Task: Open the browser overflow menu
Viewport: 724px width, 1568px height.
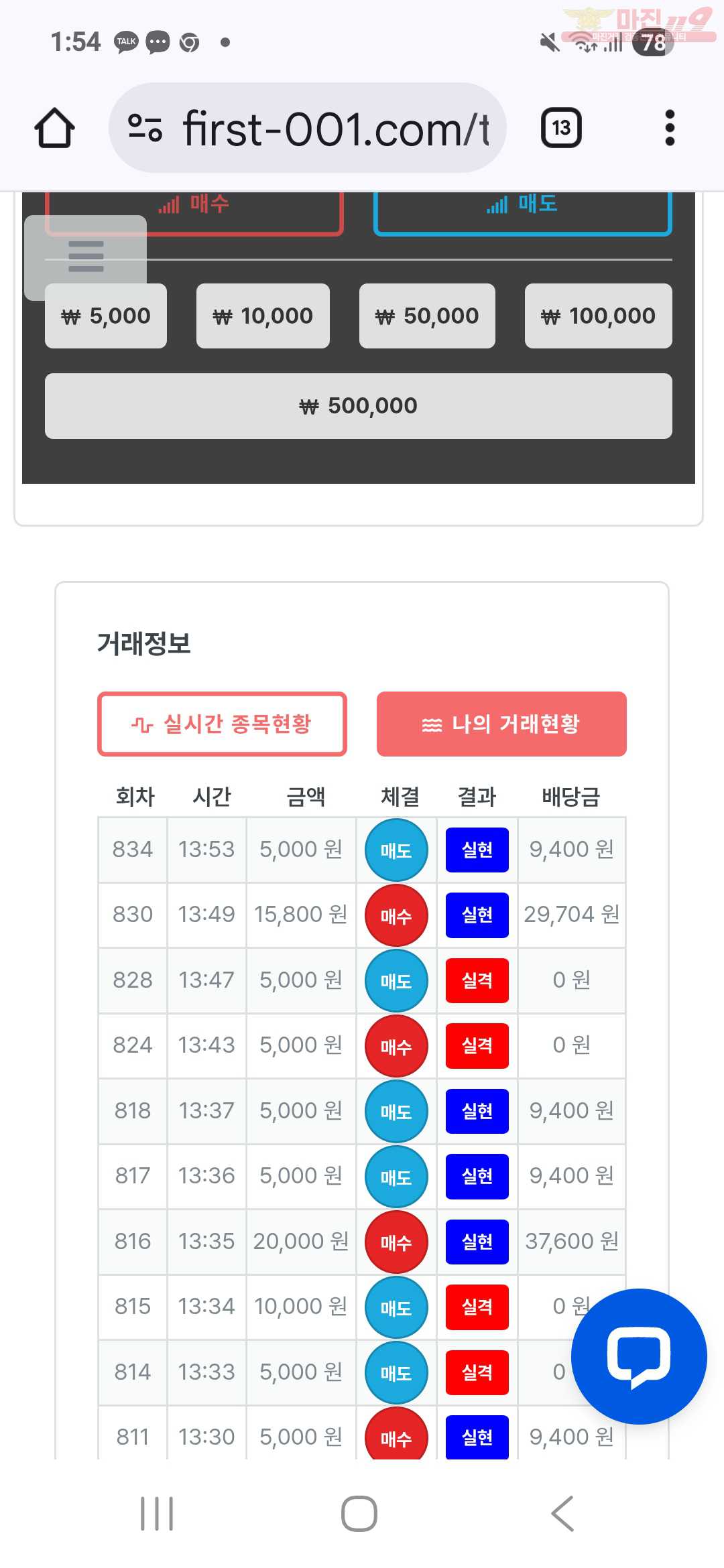Action: point(669,128)
